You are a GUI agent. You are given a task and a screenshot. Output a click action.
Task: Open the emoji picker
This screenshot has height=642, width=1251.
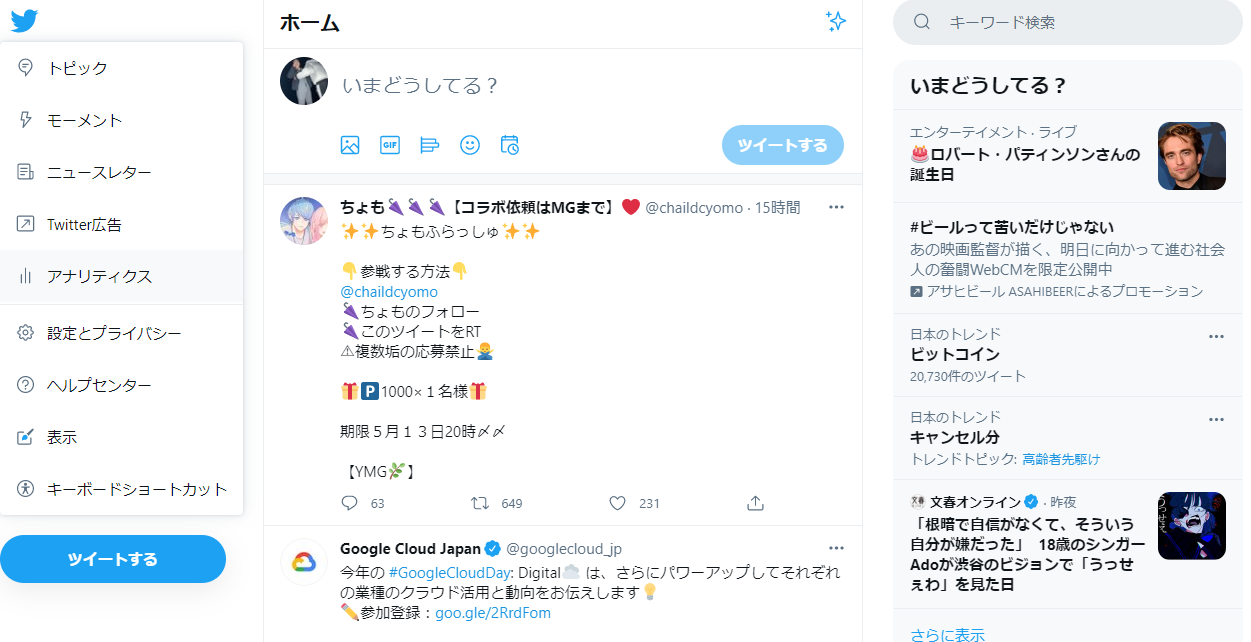pyautogui.click(x=470, y=145)
